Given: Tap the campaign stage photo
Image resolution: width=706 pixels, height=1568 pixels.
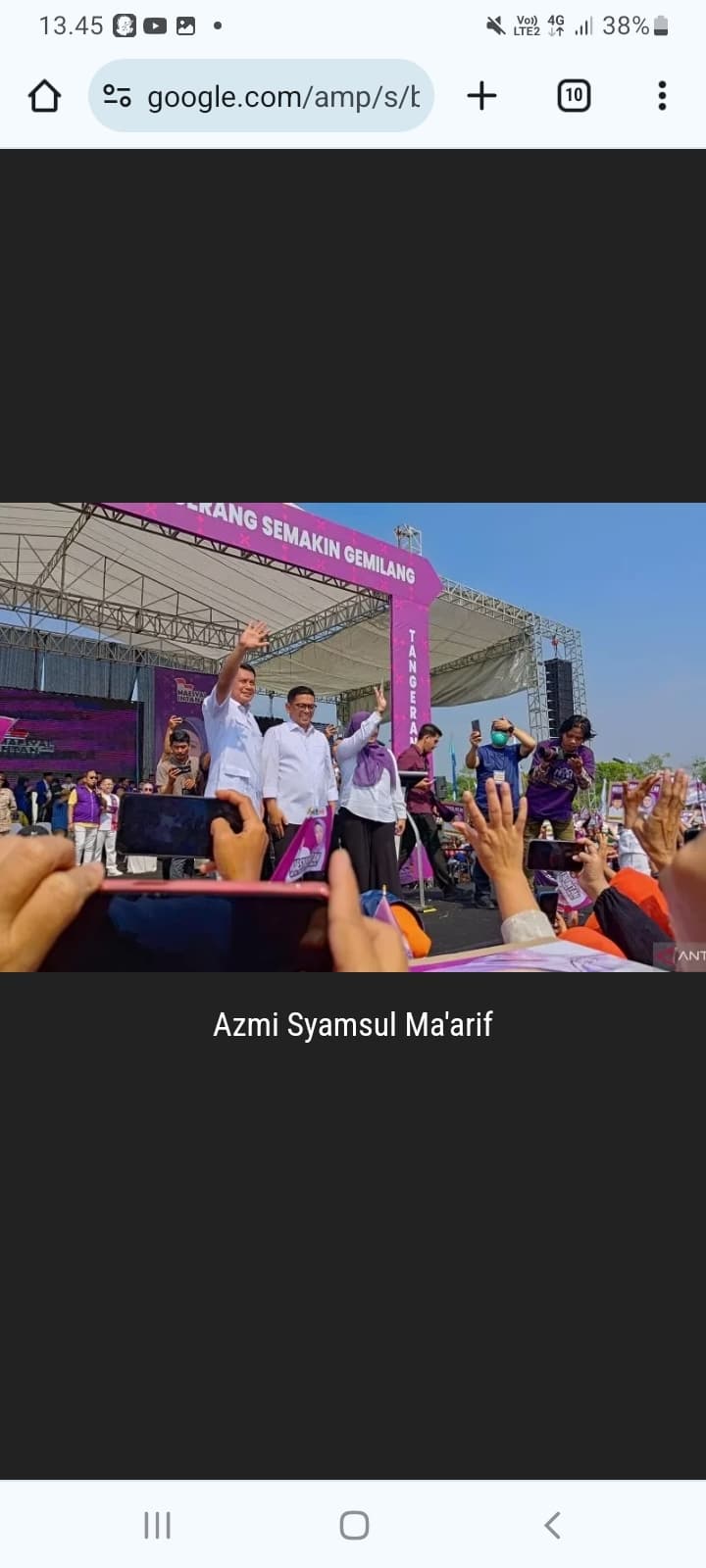Looking at the screenshot, I should (353, 737).
